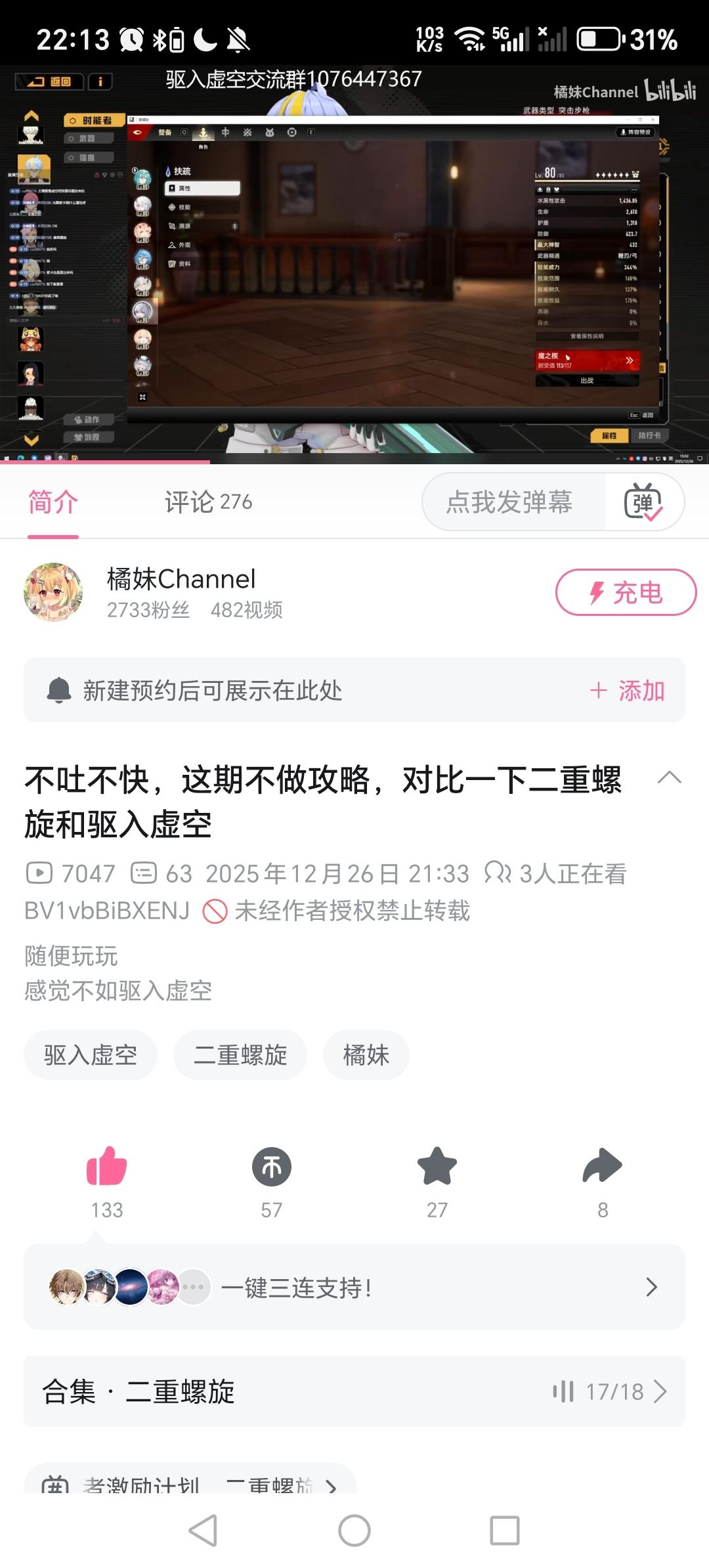Toggle the danmaku display icon

point(643,502)
